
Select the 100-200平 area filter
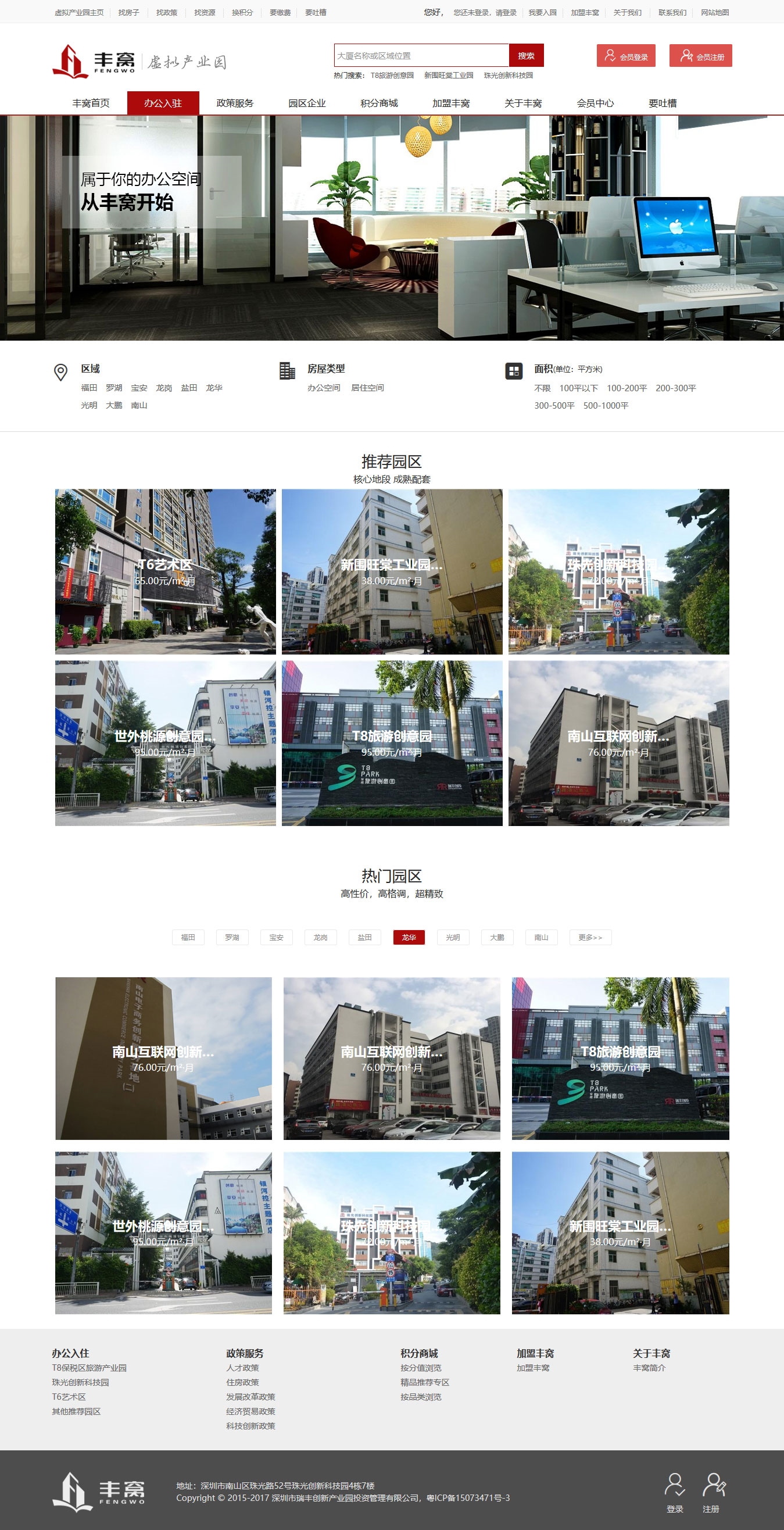tap(627, 388)
